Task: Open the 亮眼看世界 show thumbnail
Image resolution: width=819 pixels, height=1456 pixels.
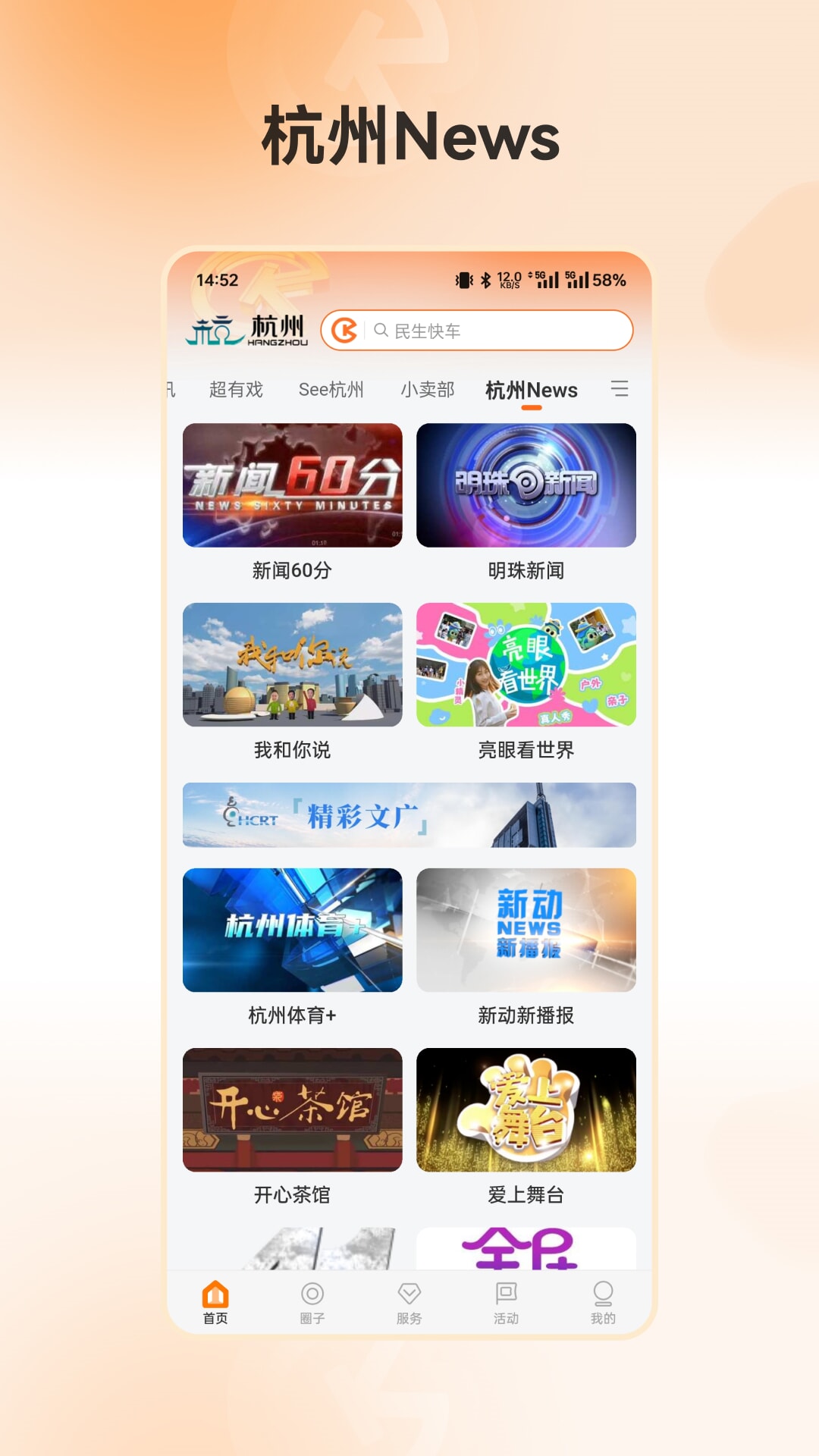Action: coord(526,664)
